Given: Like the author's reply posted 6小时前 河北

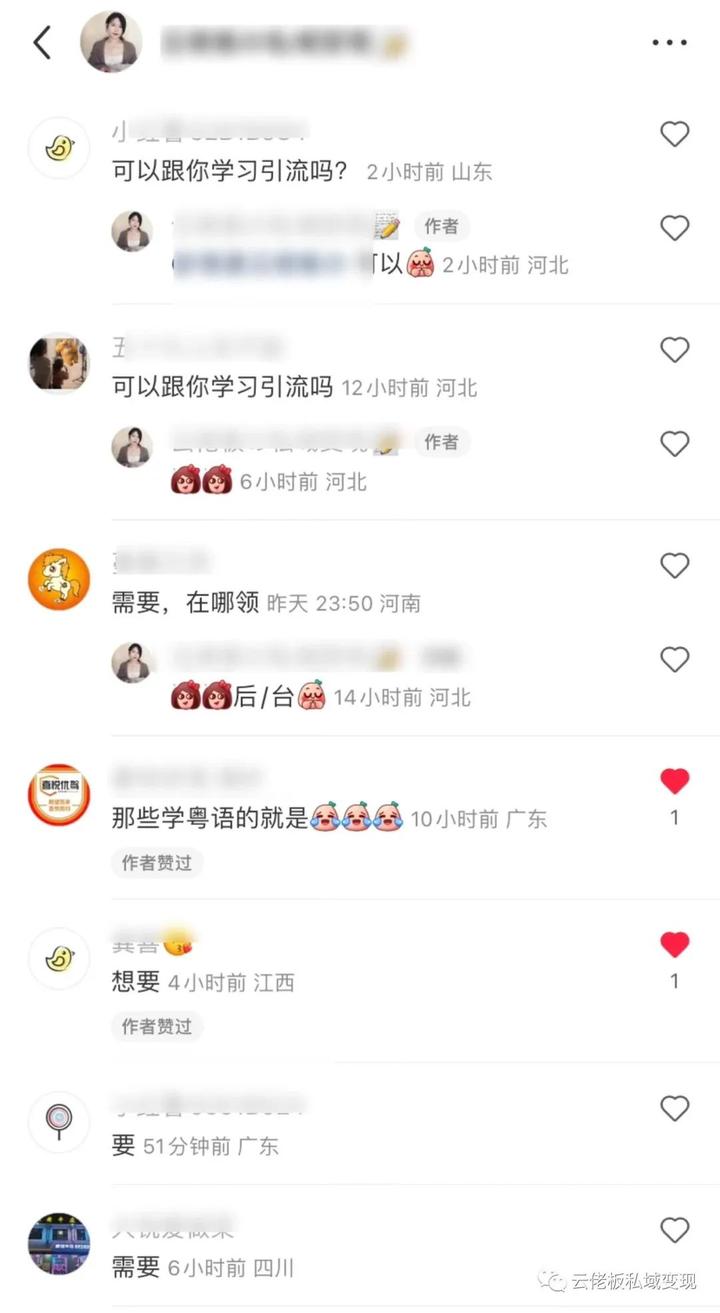Looking at the screenshot, I should pyautogui.click(x=675, y=444).
